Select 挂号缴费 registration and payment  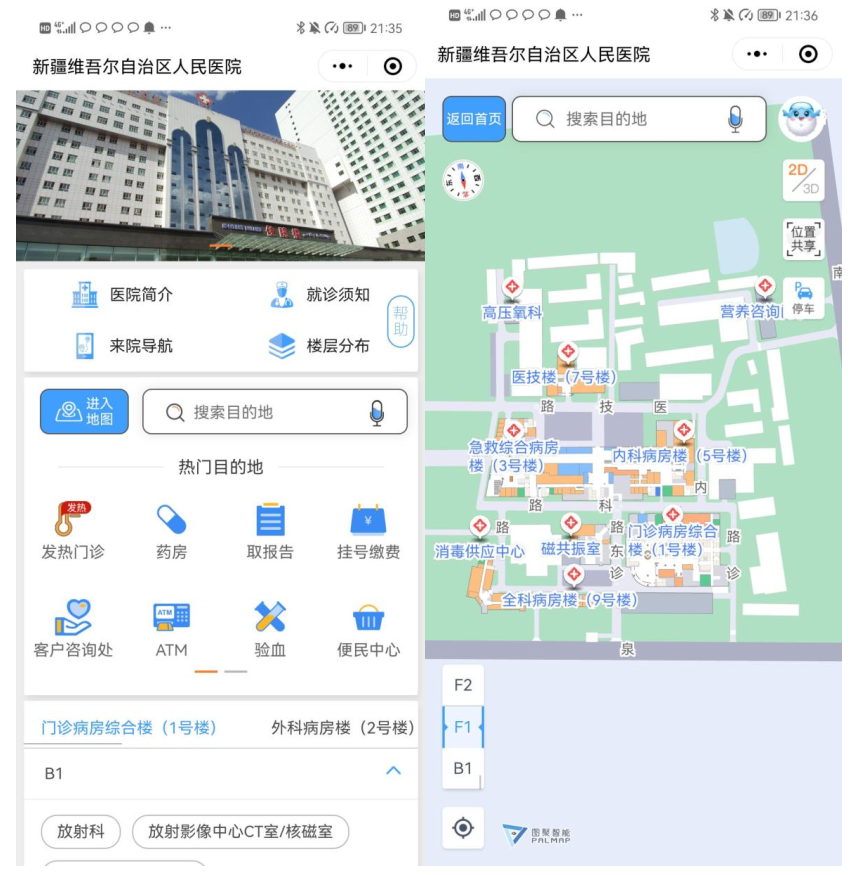(368, 532)
